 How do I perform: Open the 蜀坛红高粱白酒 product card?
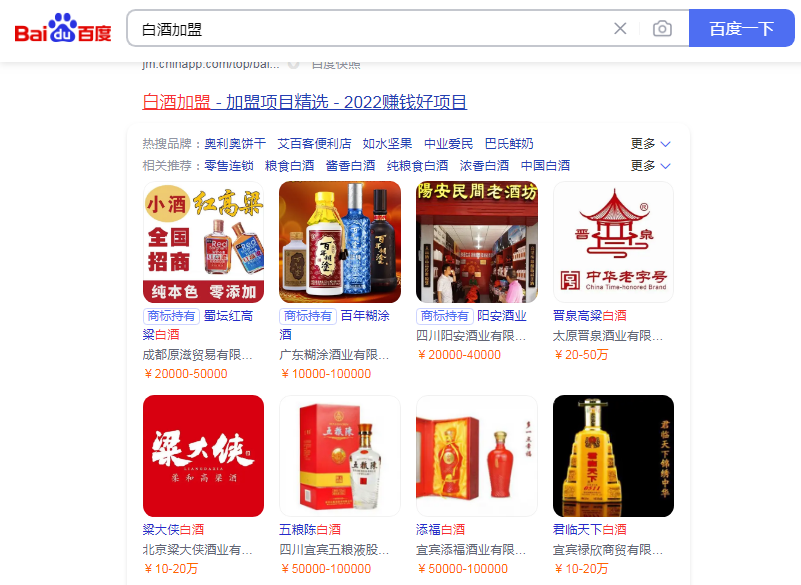[x=203, y=242]
